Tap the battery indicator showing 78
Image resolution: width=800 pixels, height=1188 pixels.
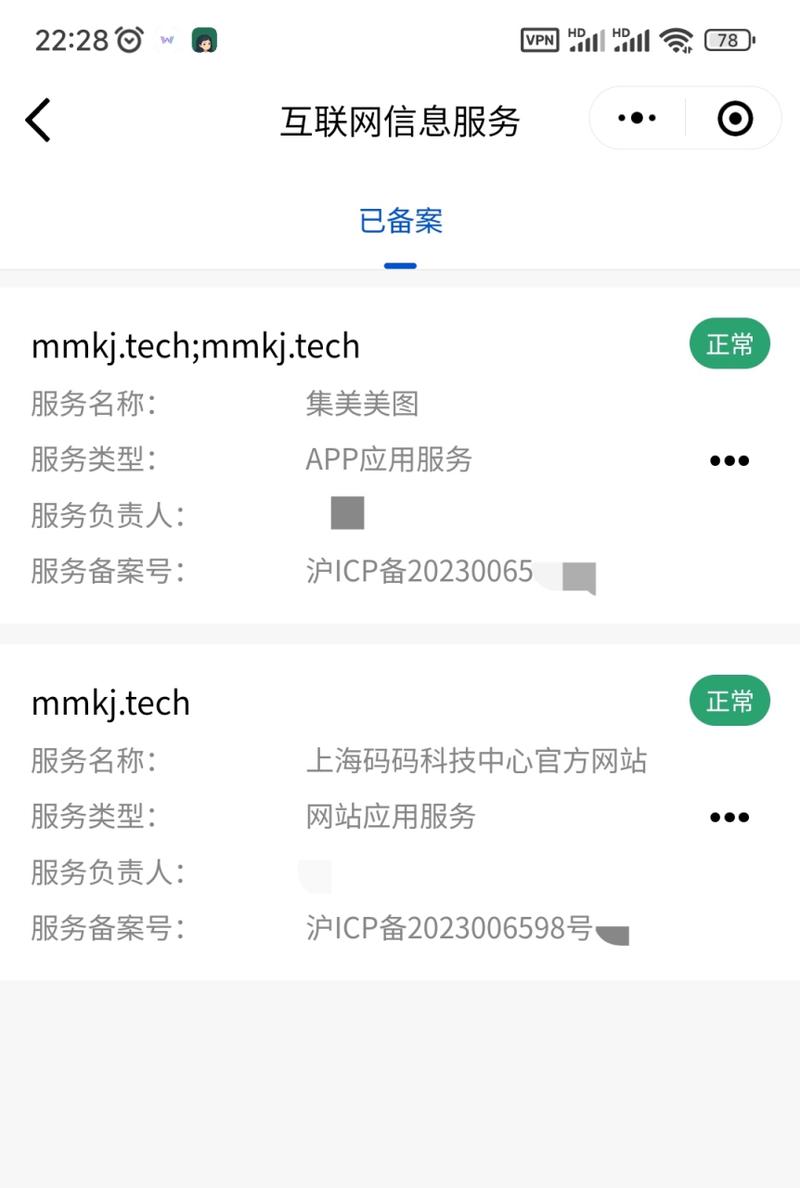[x=729, y=40]
